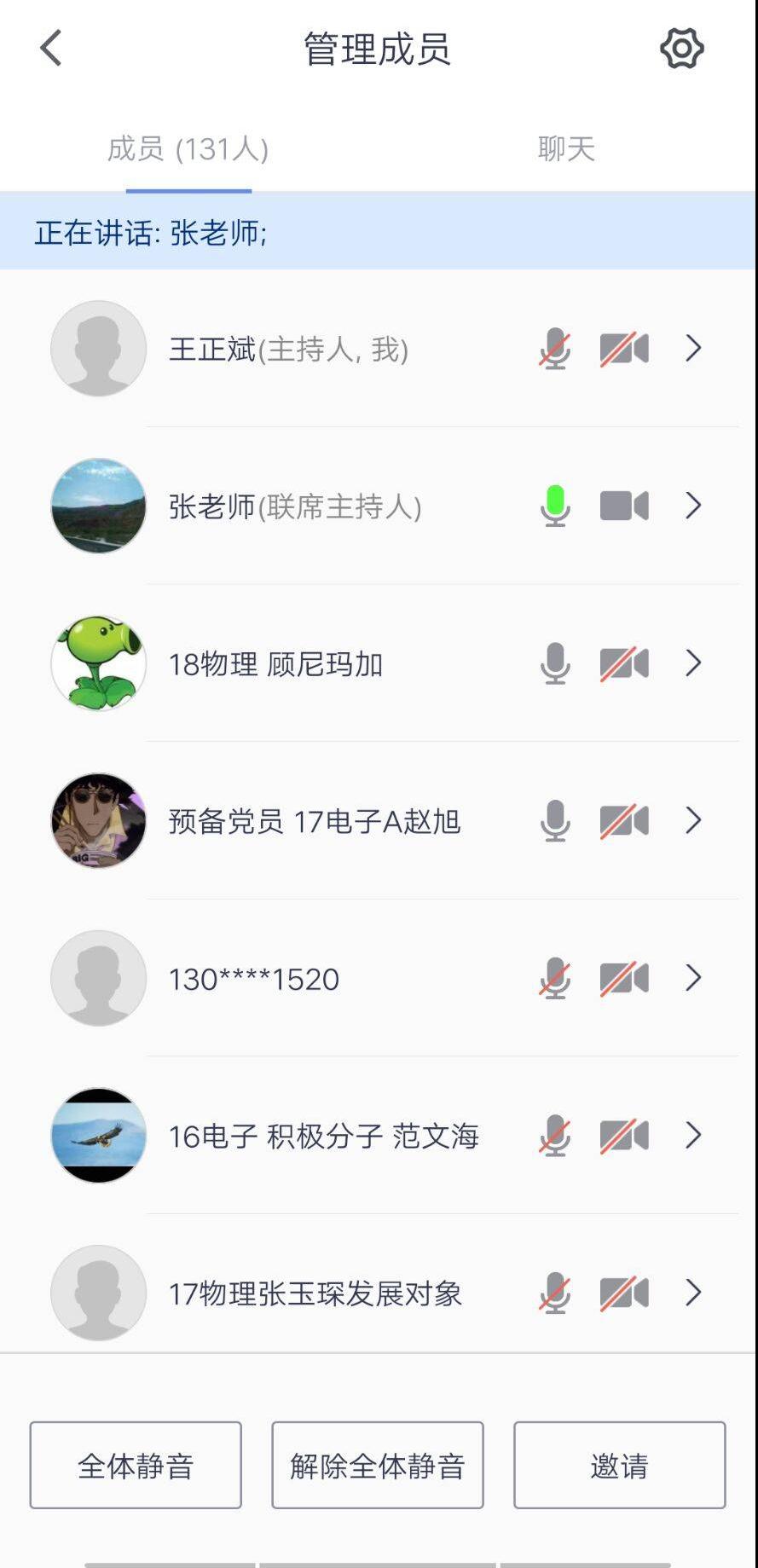This screenshot has width=758, height=1568.
Task: Go back from 管理成员 screen
Action: [x=51, y=48]
